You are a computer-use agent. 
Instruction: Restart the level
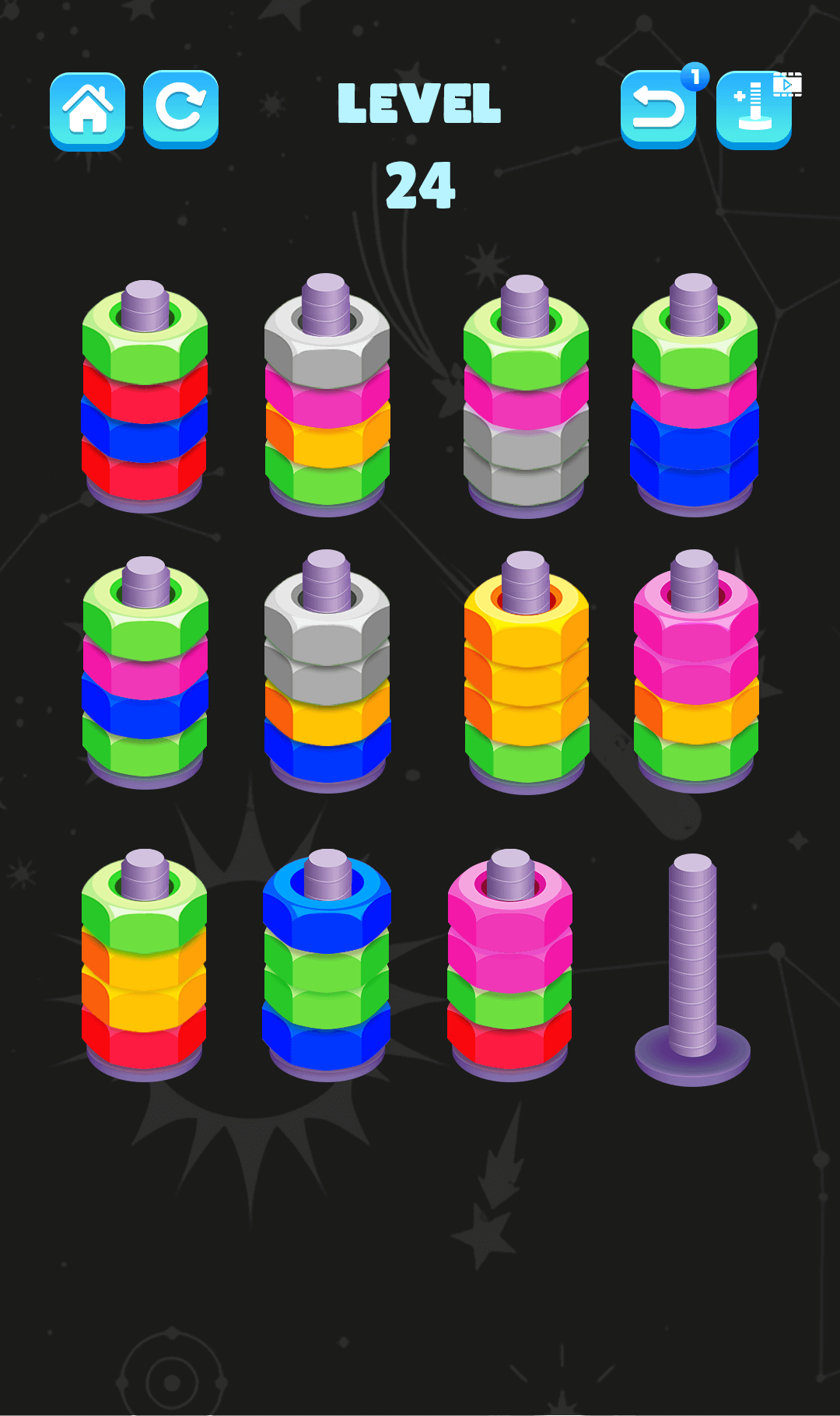pyautogui.click(x=180, y=109)
